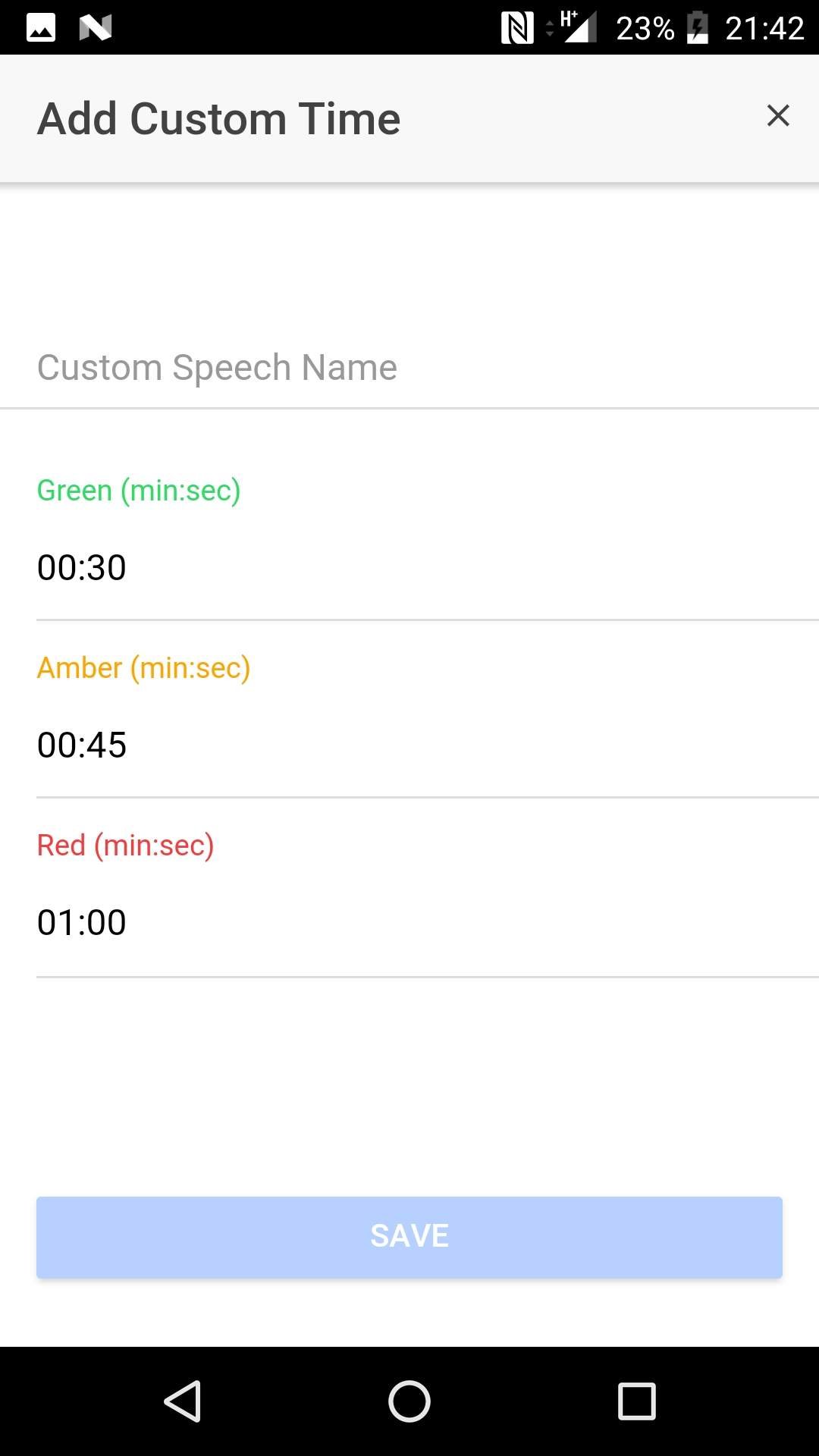Viewport: 819px width, 1456px height.
Task: Tap the Add Custom Time title
Action: click(x=218, y=118)
